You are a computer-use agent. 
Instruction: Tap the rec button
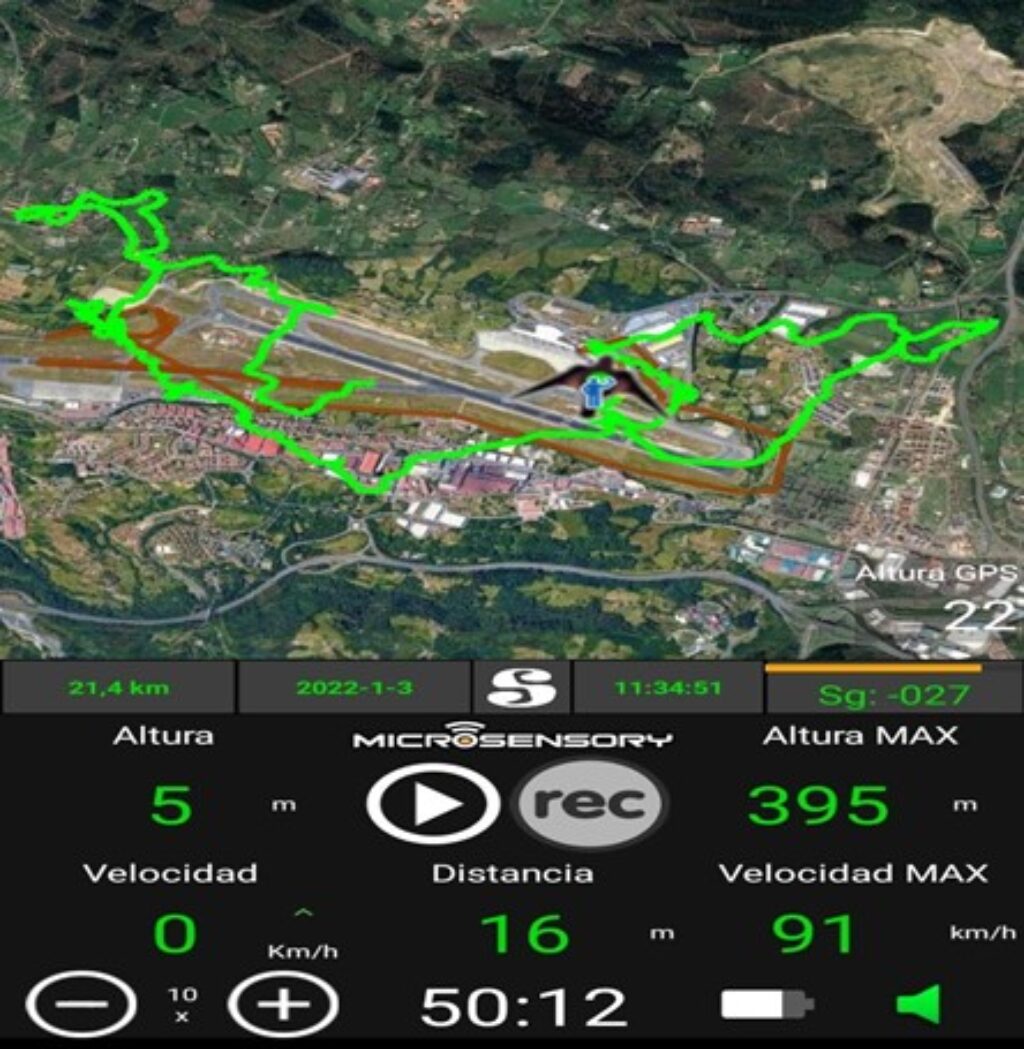(x=589, y=803)
